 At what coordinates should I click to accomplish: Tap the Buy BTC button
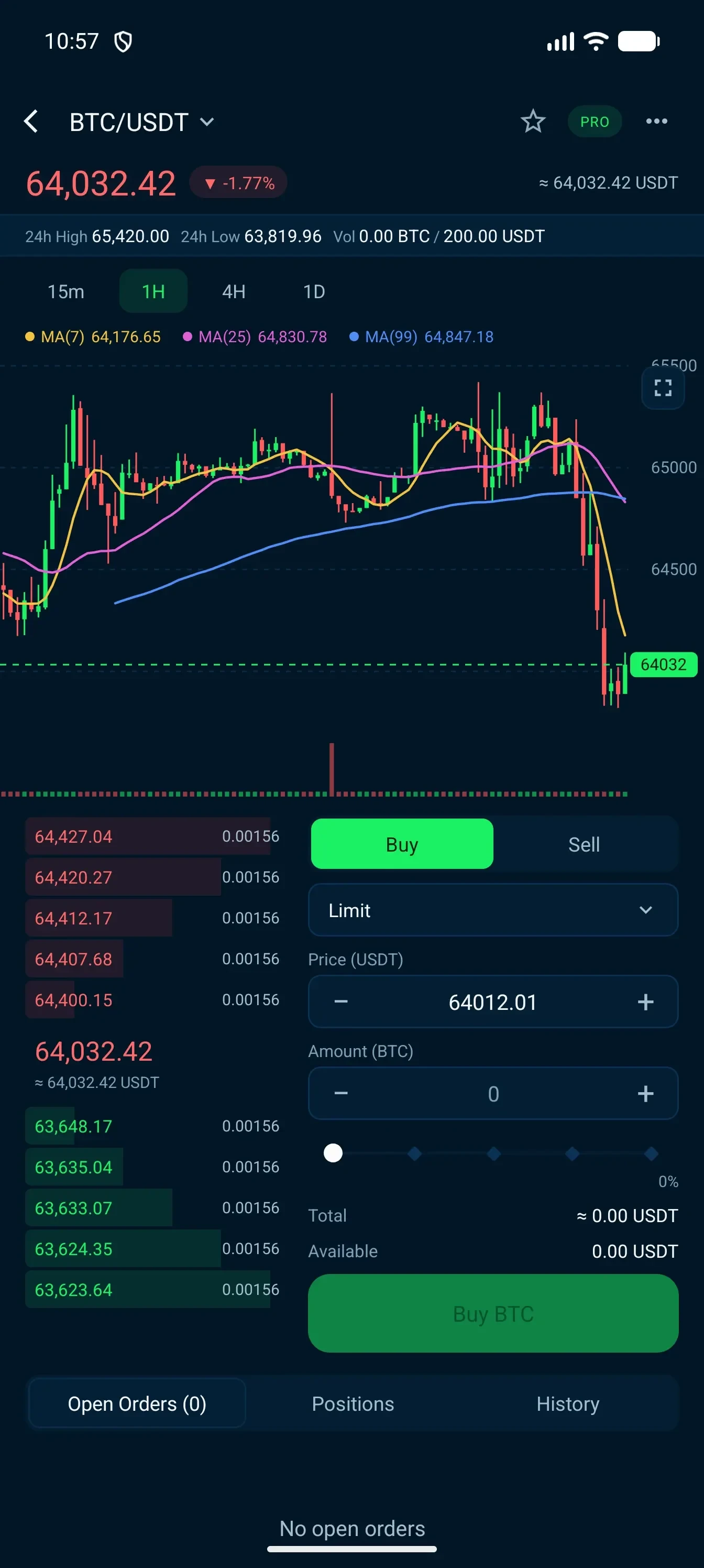(493, 1313)
